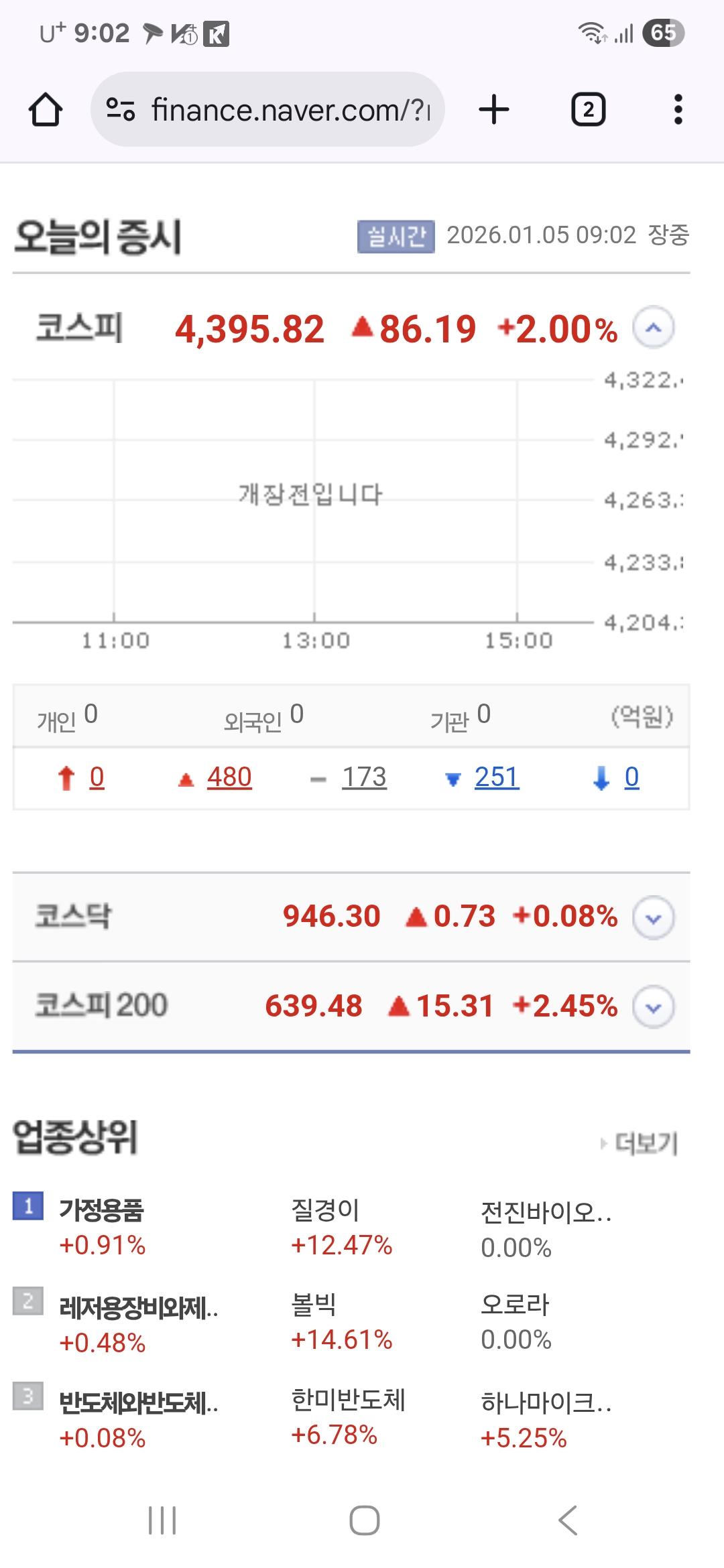This screenshot has width=724, height=1568.
Task: Open a new browser tab with the plus icon
Action: tap(494, 111)
